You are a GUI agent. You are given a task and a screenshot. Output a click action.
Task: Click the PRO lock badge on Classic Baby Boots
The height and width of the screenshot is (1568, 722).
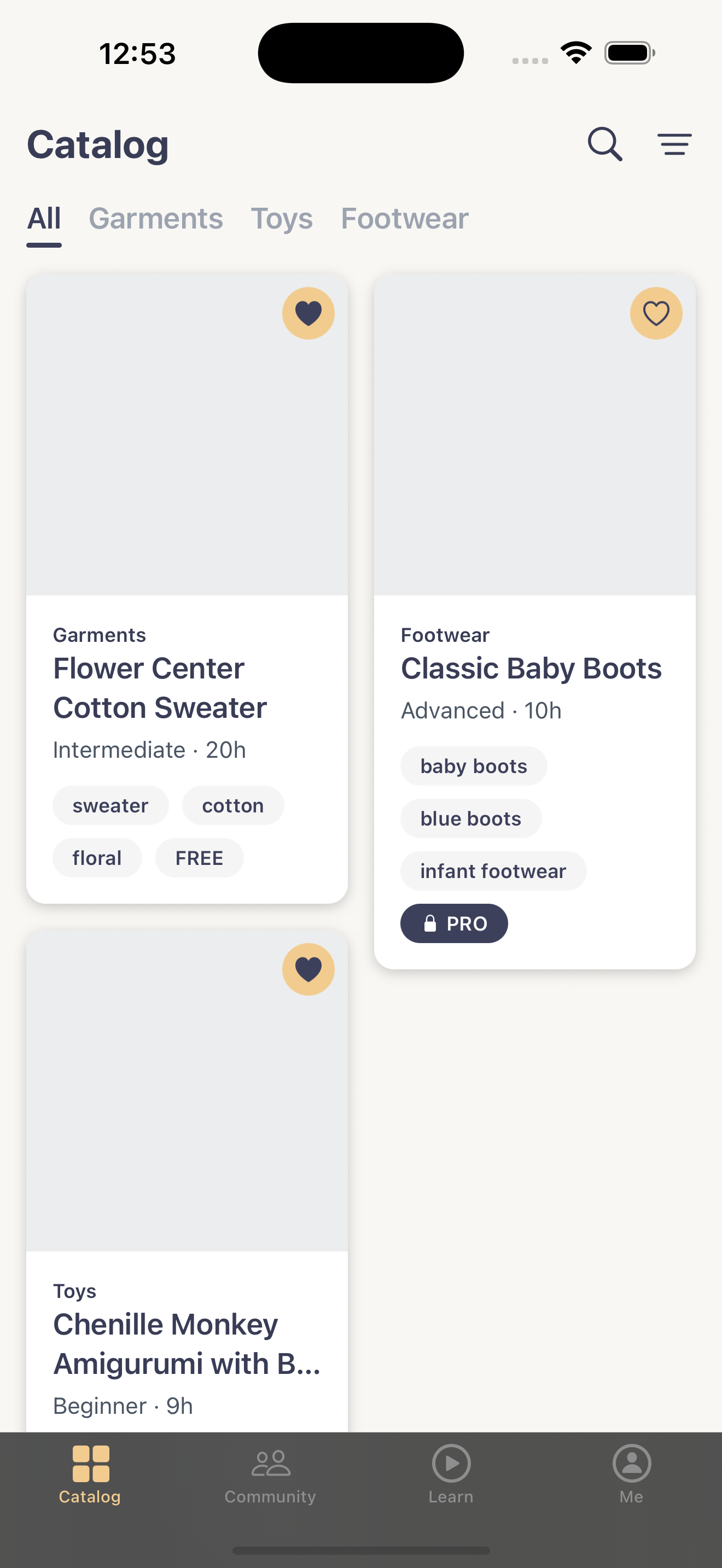click(454, 923)
